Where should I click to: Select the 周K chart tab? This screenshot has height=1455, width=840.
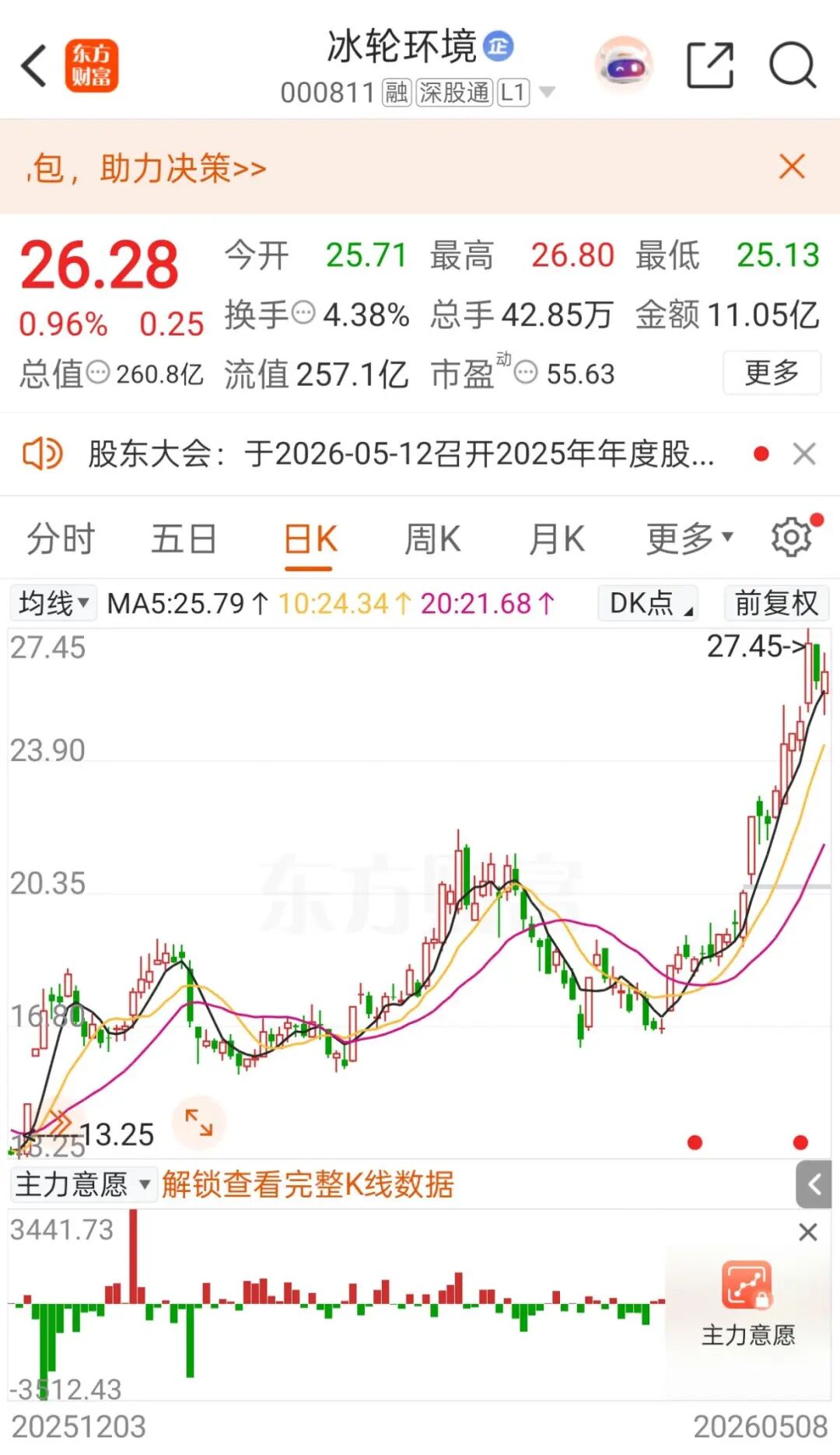[432, 538]
